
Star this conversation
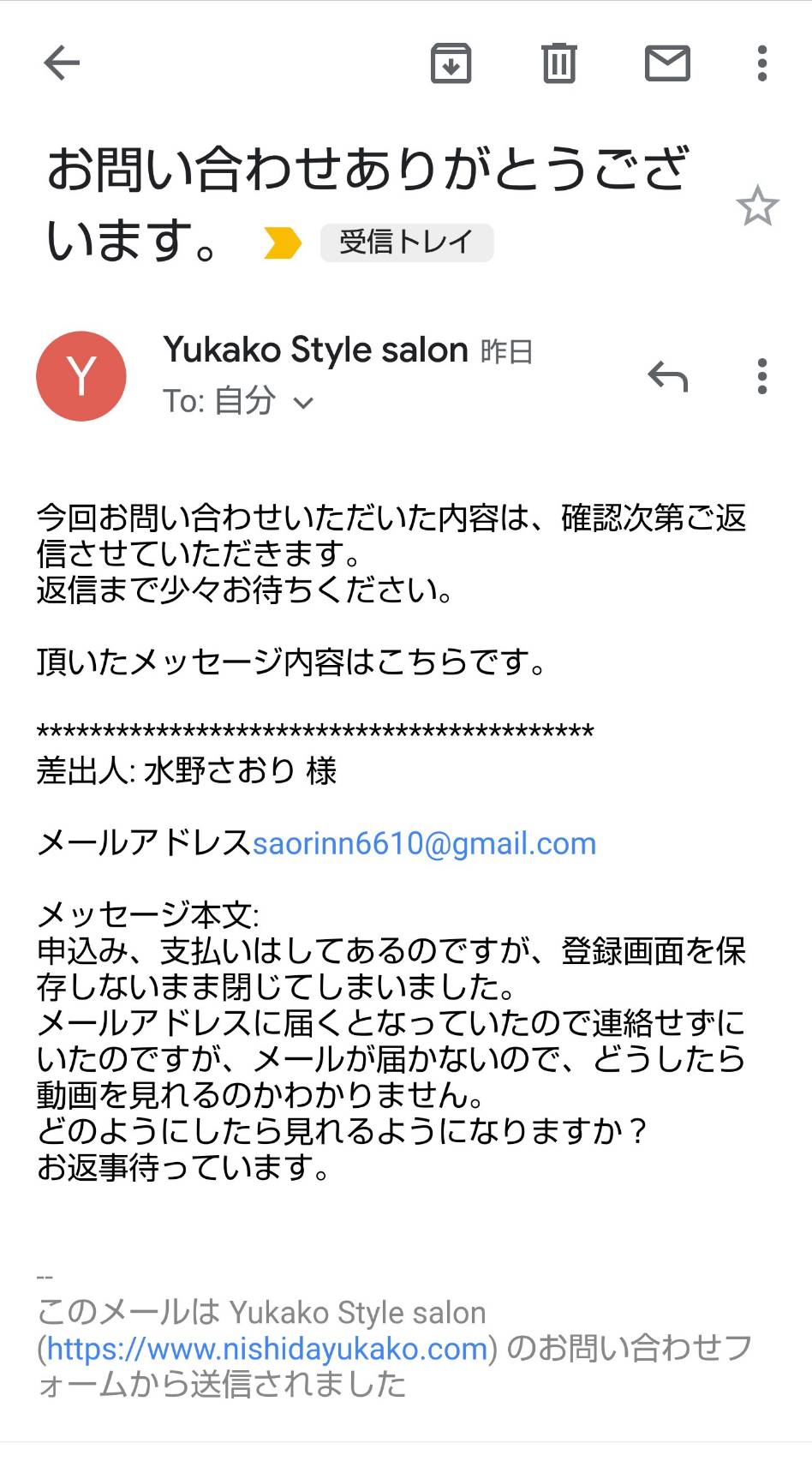pyautogui.click(x=757, y=206)
